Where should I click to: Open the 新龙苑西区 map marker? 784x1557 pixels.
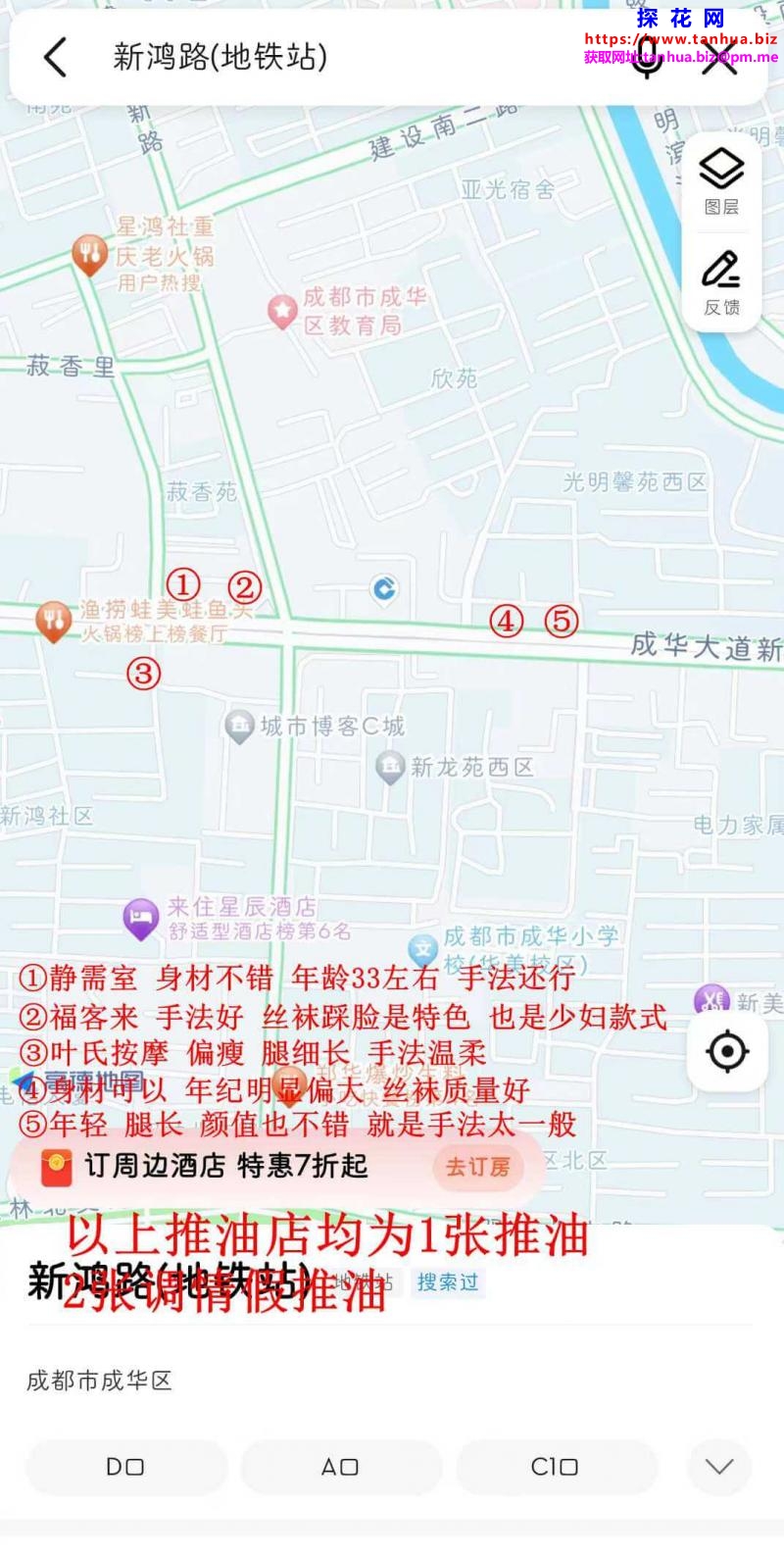point(391,767)
